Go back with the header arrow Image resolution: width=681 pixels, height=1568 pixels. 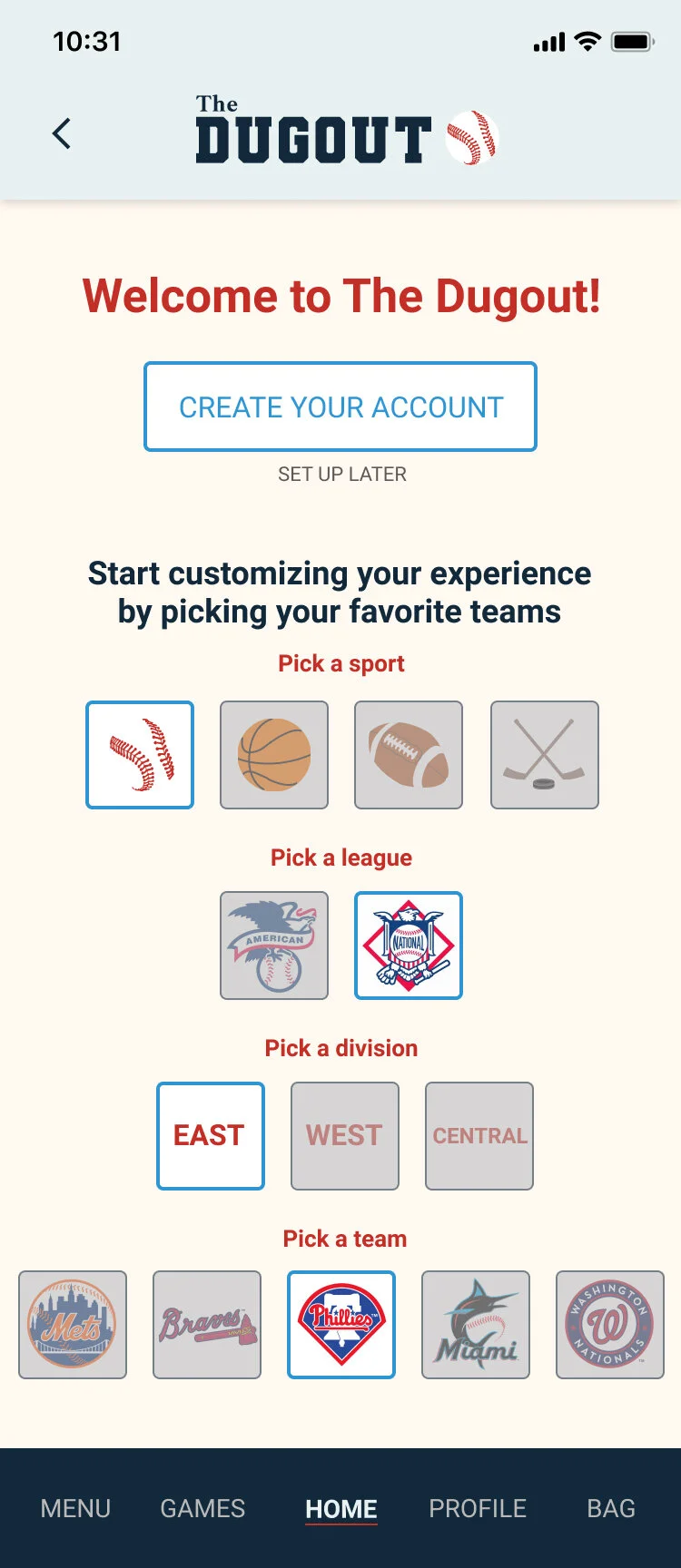click(x=62, y=133)
